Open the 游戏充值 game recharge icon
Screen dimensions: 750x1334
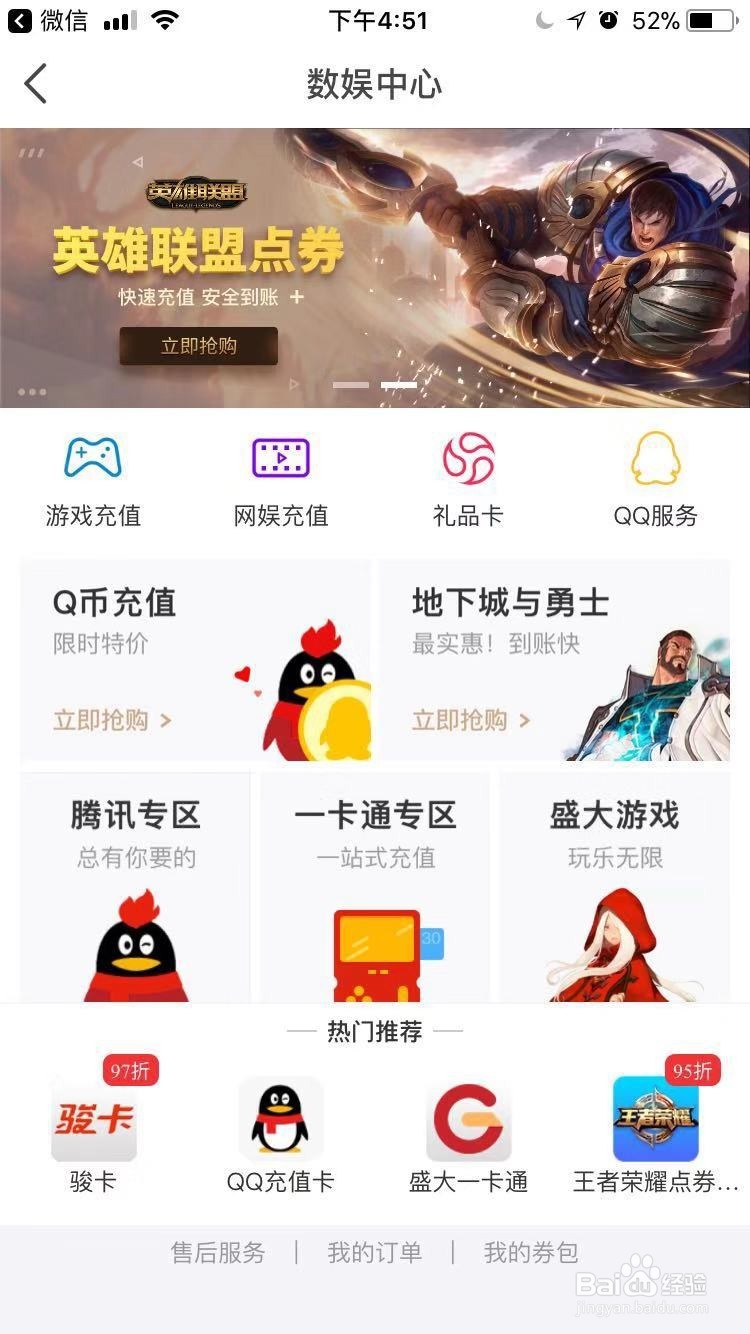pyautogui.click(x=92, y=460)
